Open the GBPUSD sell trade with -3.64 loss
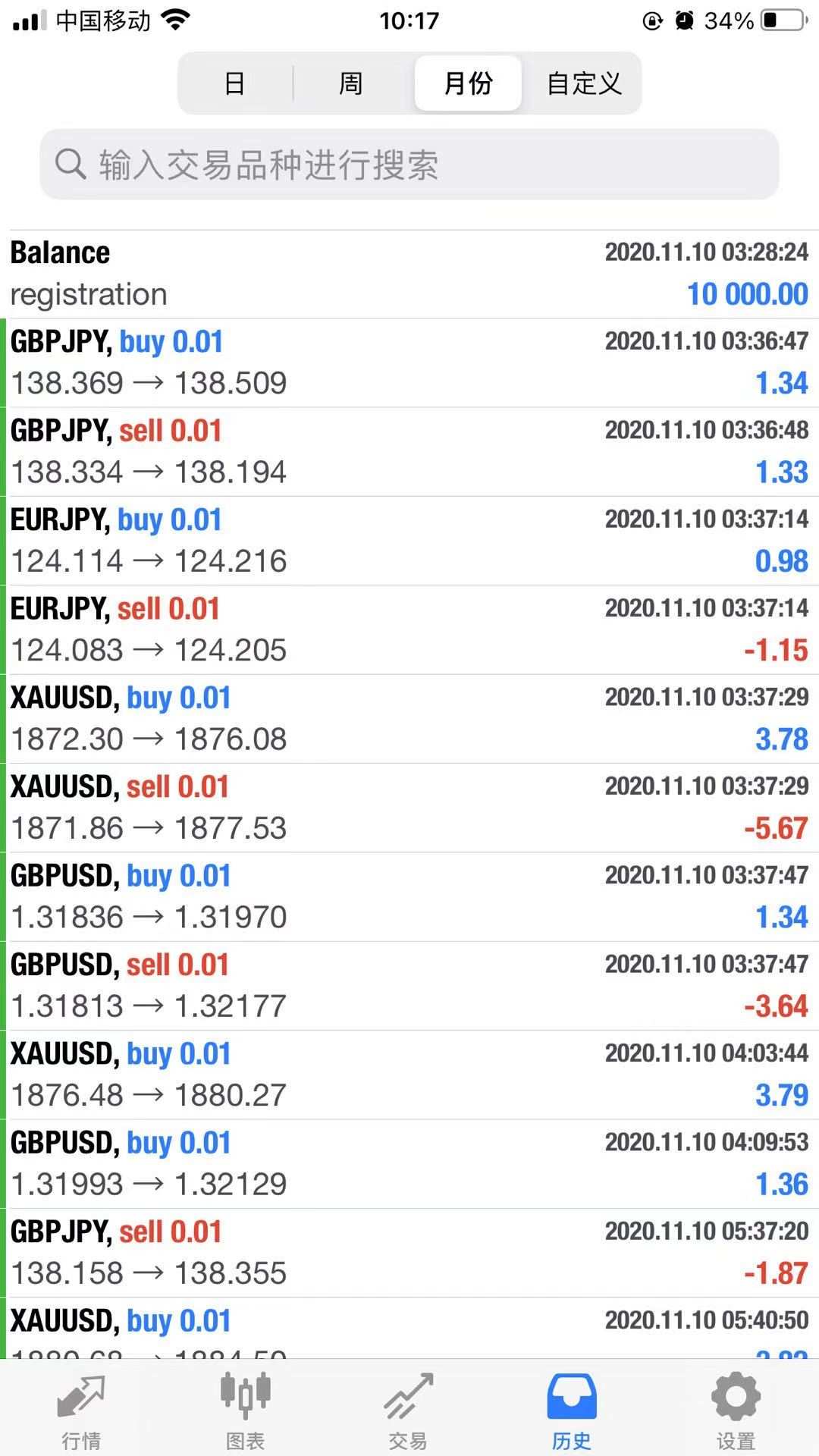The image size is (819, 1456). [409, 986]
